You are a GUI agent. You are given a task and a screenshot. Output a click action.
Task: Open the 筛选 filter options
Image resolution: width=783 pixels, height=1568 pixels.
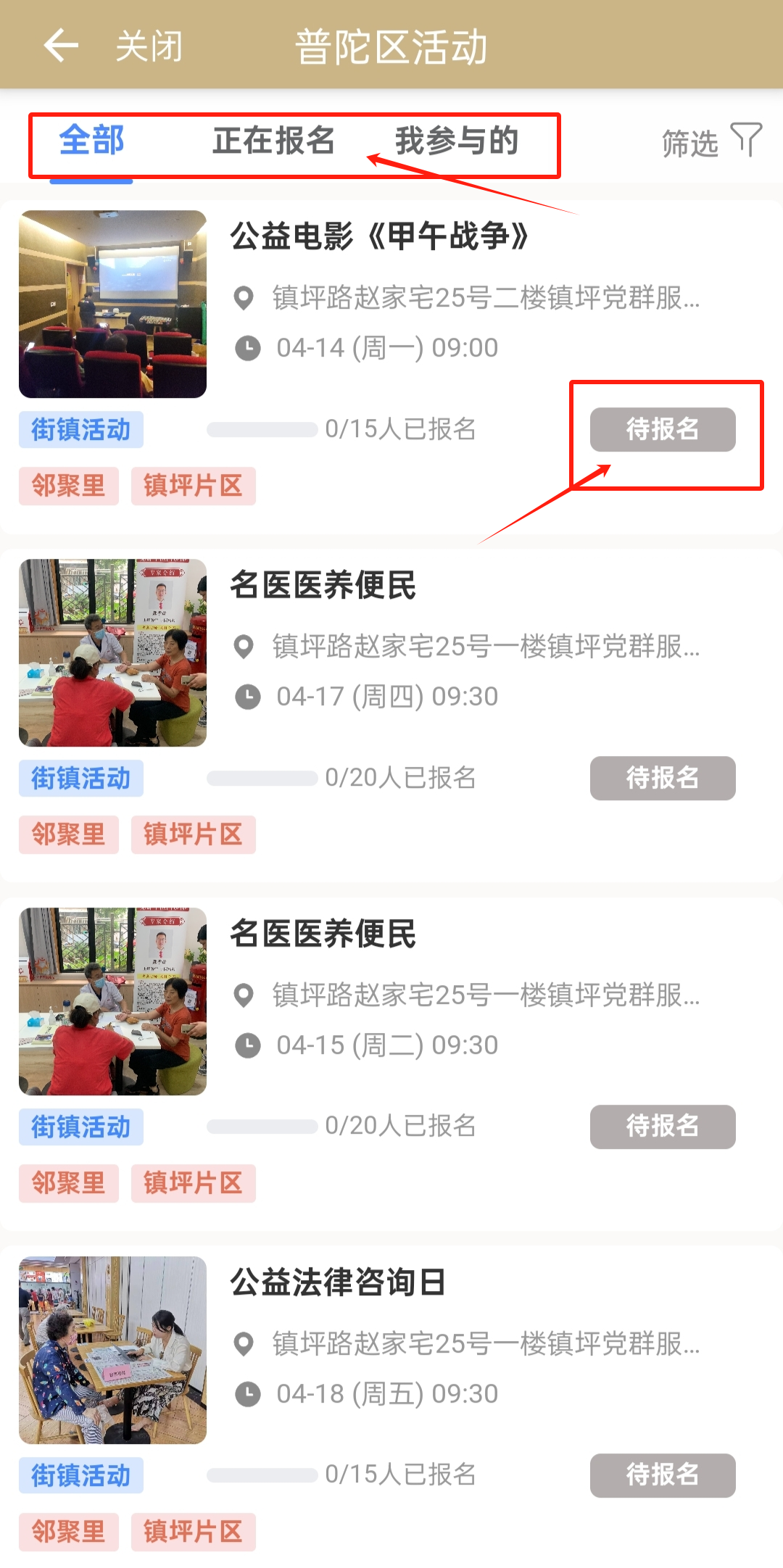(710, 142)
